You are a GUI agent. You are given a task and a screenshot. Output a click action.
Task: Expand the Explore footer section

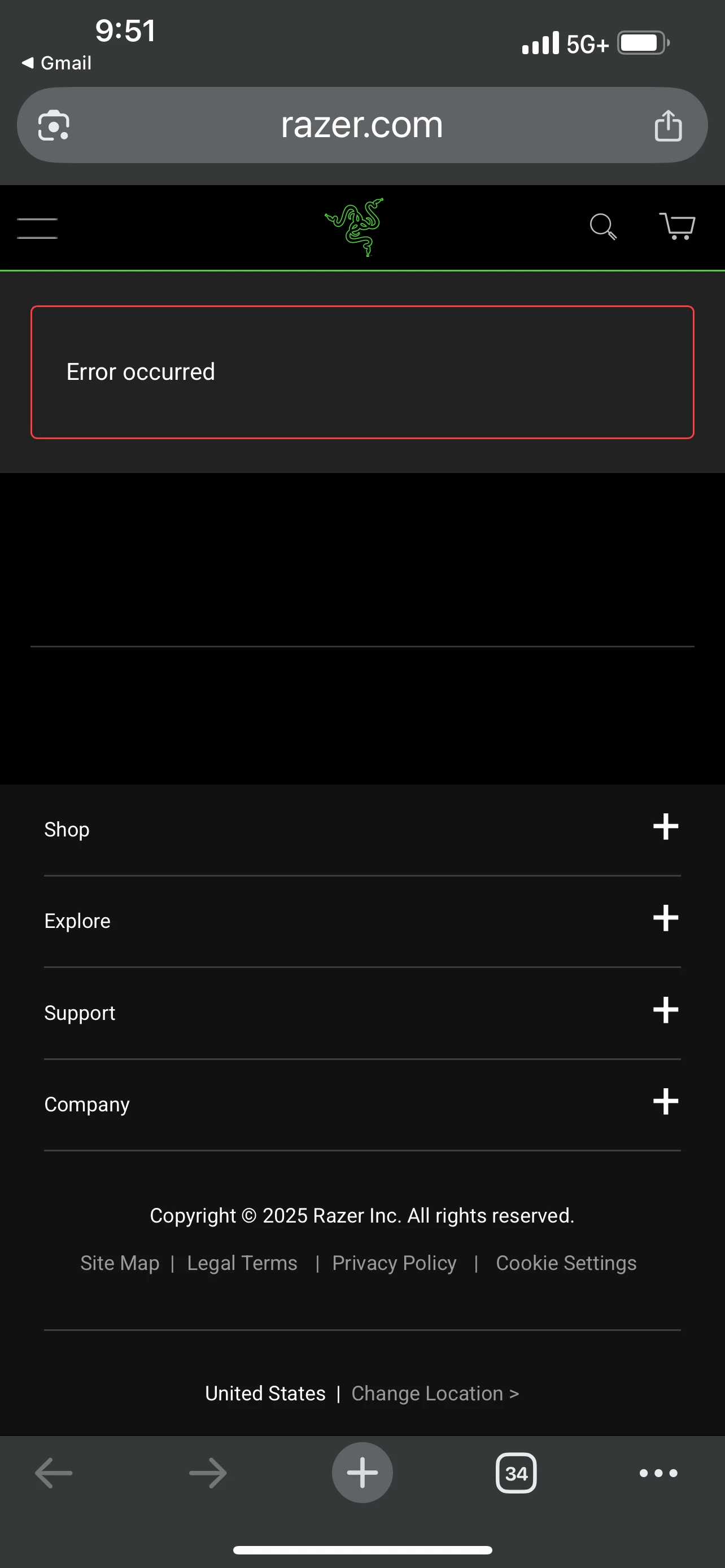click(x=665, y=918)
